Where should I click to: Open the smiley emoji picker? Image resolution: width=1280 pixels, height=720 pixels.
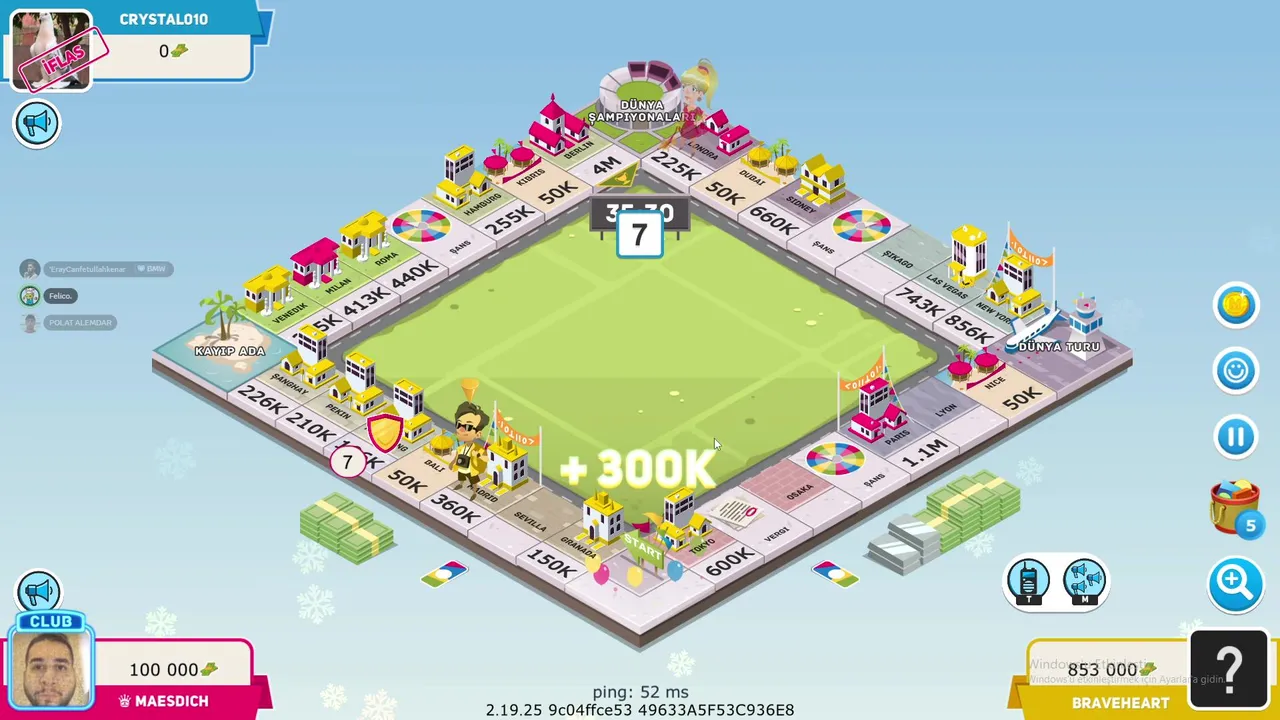click(1236, 371)
